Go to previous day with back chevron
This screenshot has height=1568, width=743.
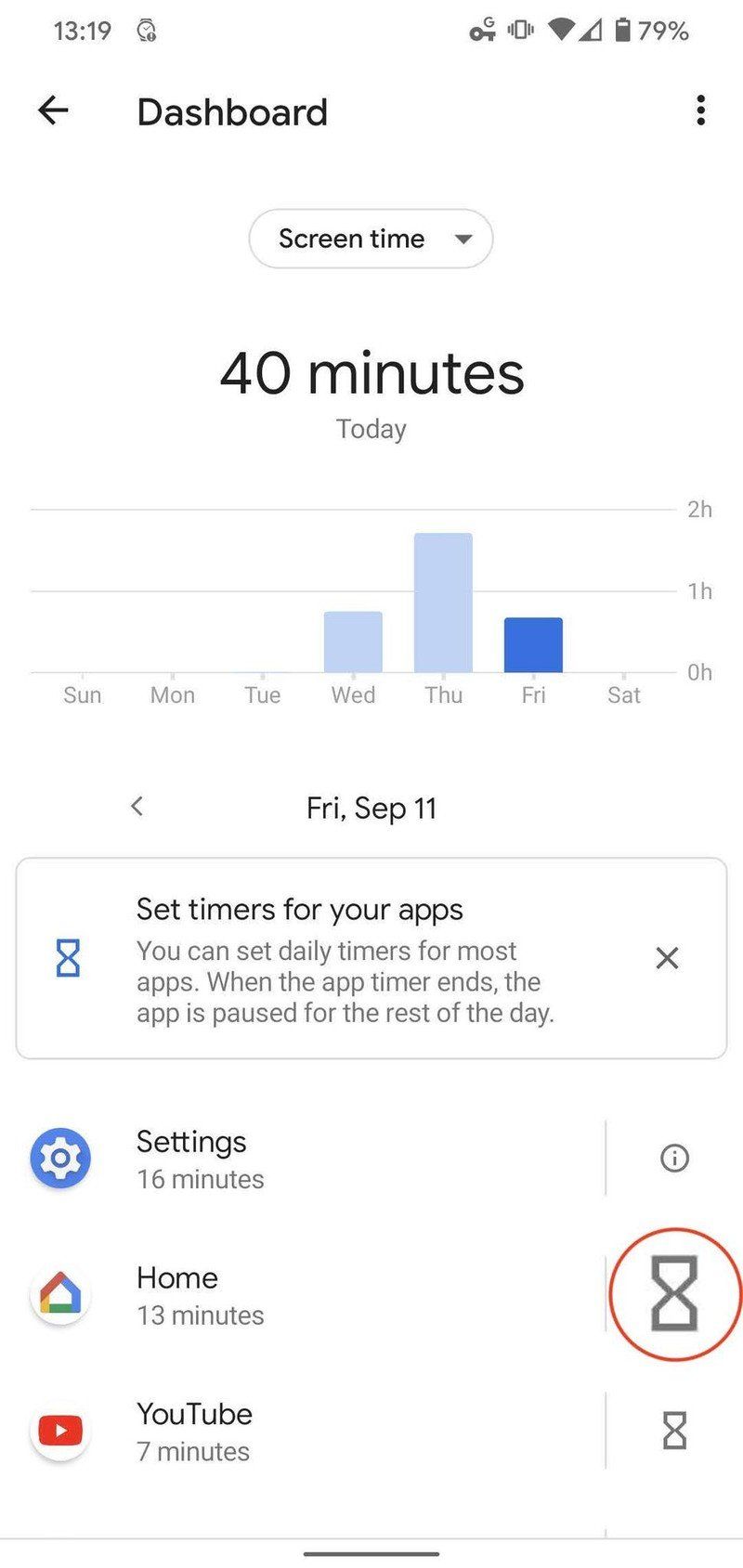pos(137,807)
